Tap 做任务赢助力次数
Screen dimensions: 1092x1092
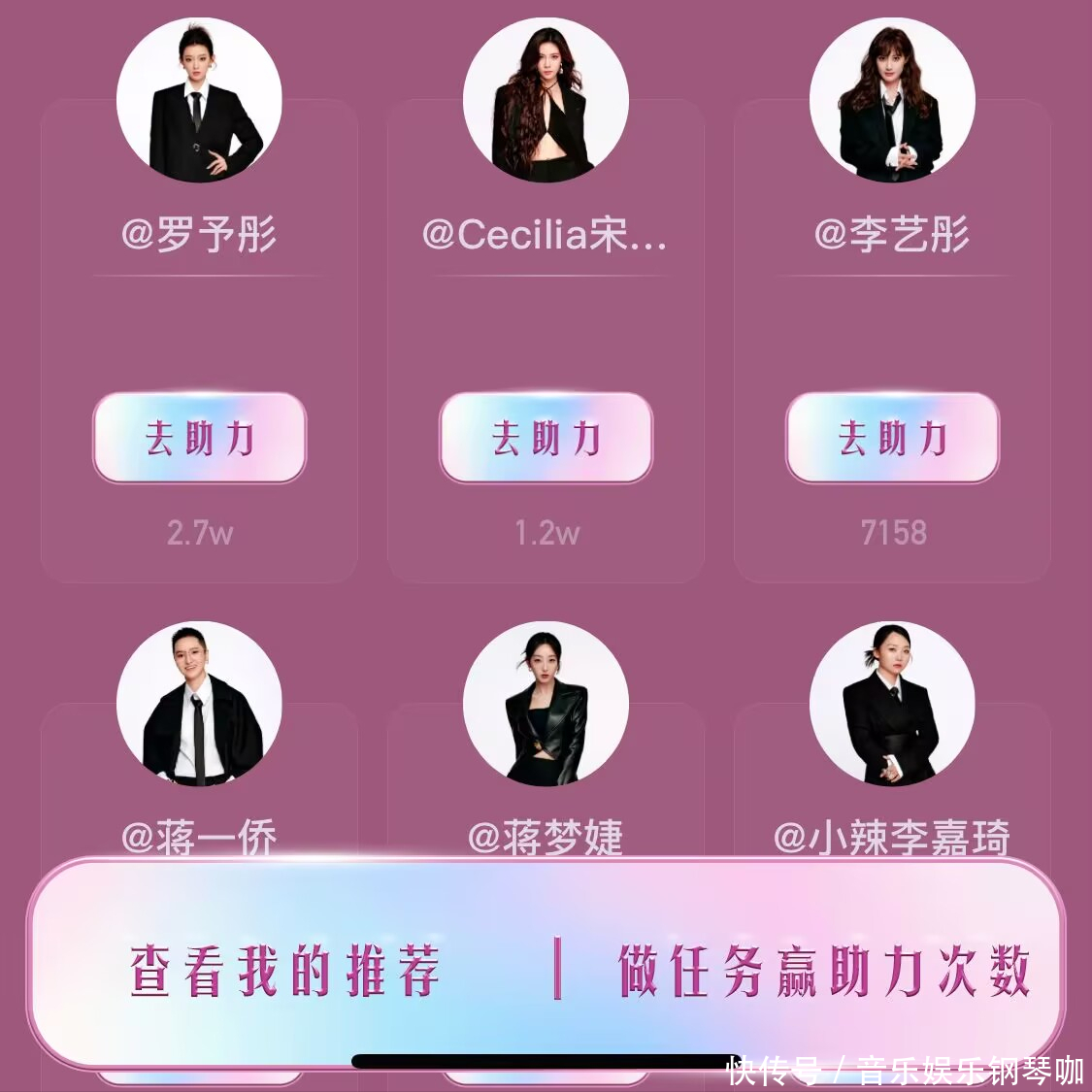(x=823, y=970)
